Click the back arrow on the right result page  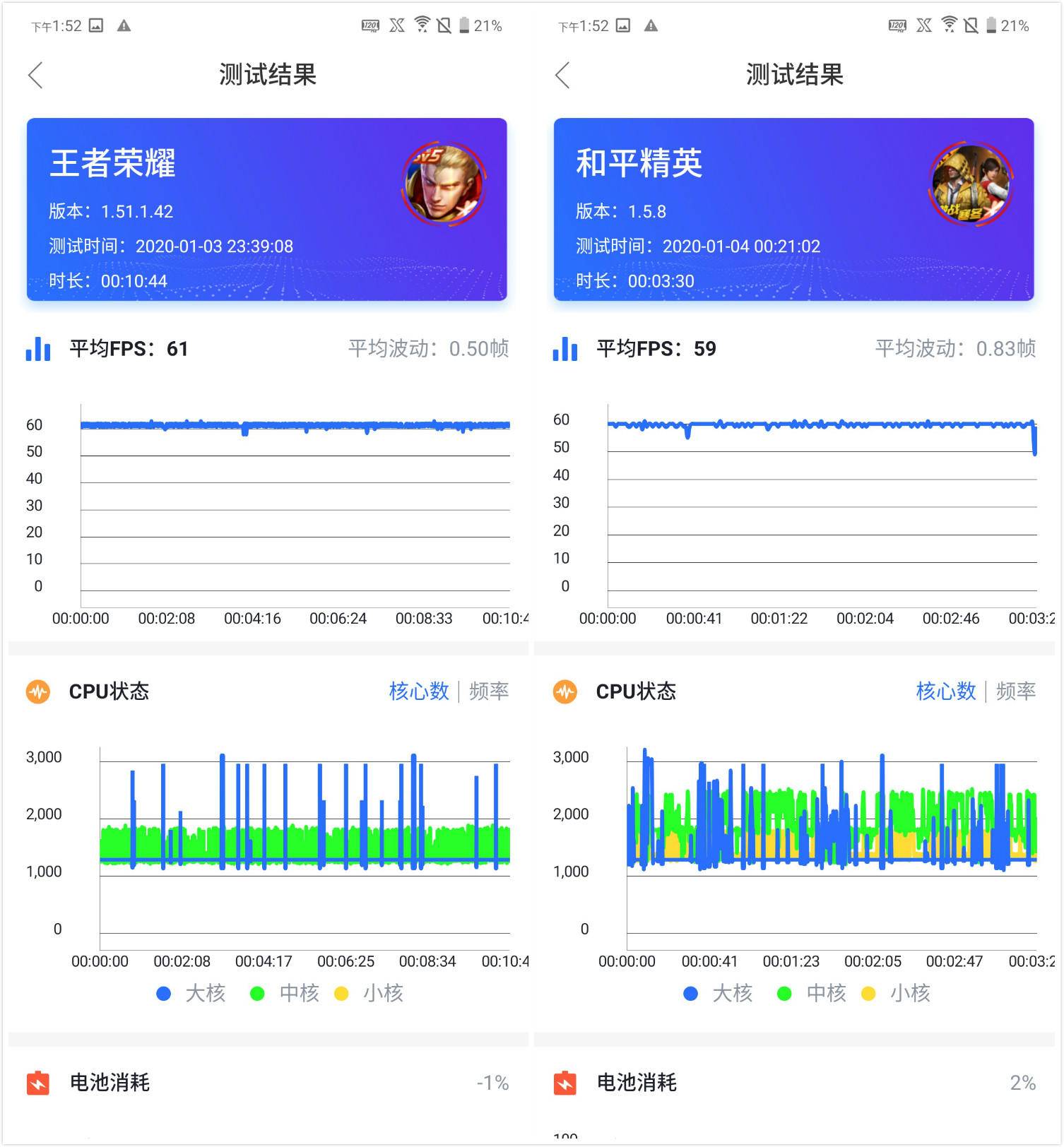coord(561,74)
